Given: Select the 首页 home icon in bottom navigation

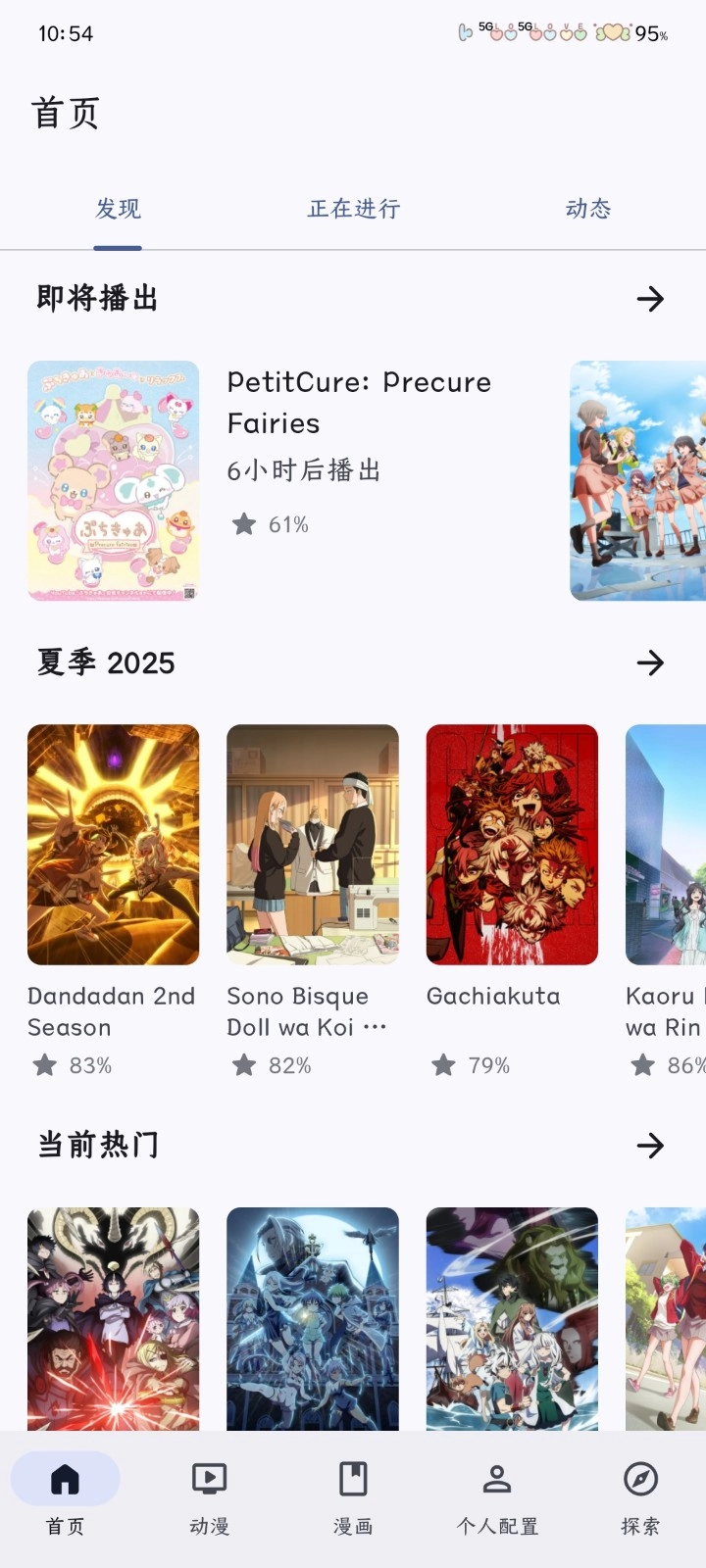Looking at the screenshot, I should pos(65,1480).
